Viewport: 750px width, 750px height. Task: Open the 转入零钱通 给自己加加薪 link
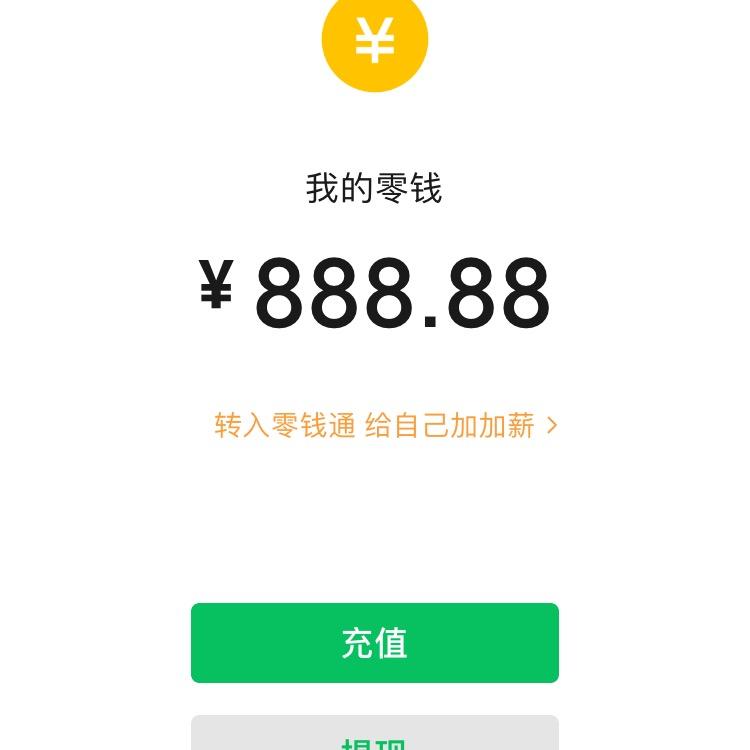(x=385, y=426)
